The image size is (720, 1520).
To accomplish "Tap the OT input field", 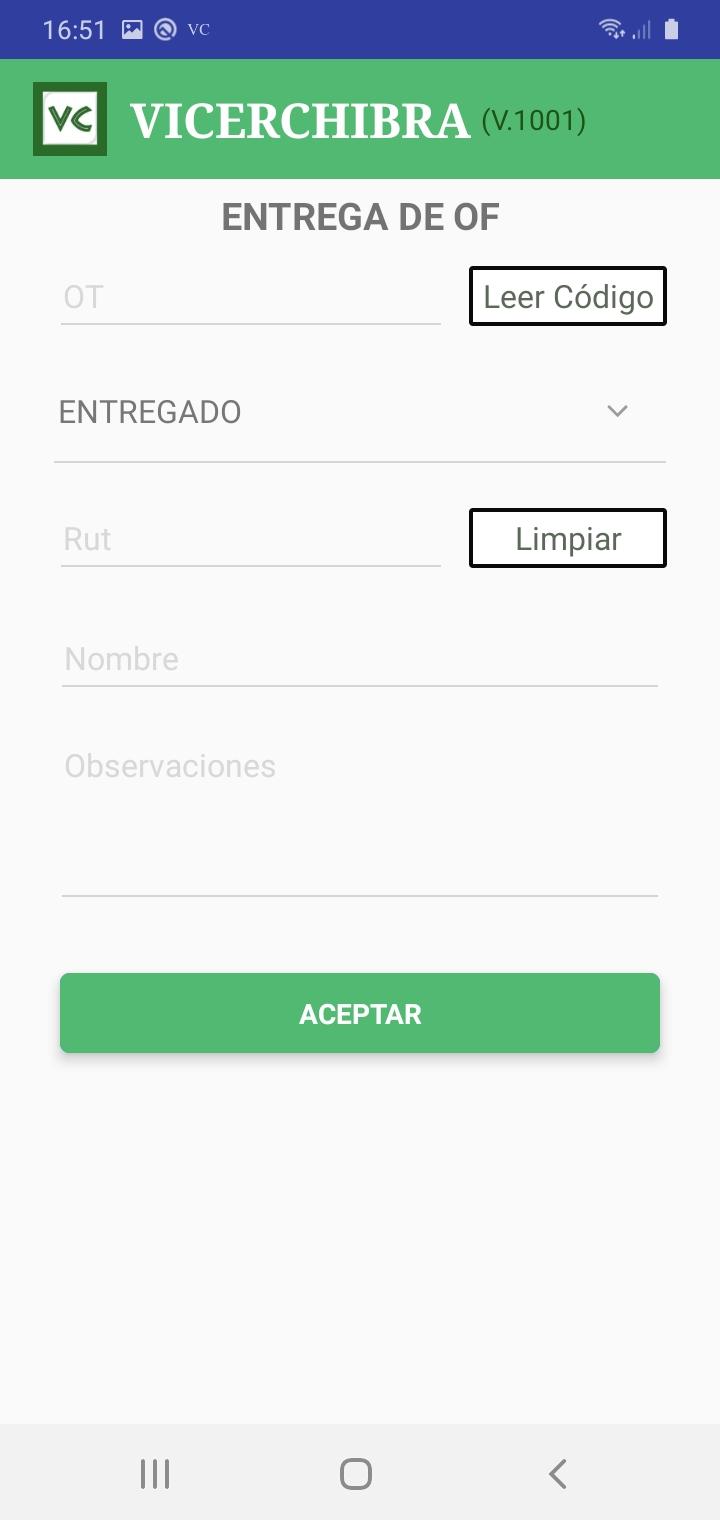I will (x=250, y=297).
